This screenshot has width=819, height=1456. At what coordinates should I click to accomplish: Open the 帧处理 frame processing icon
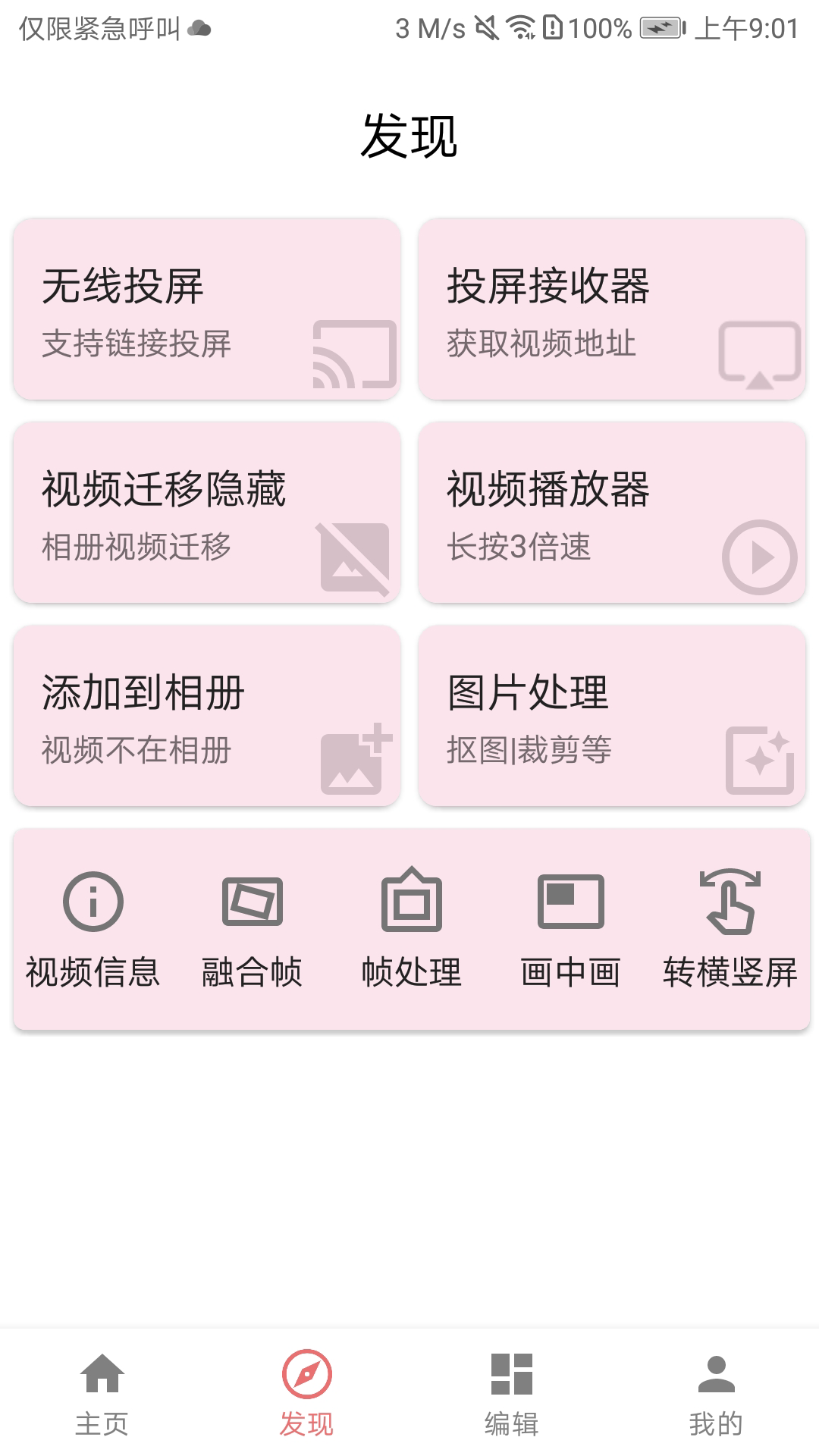click(x=411, y=903)
